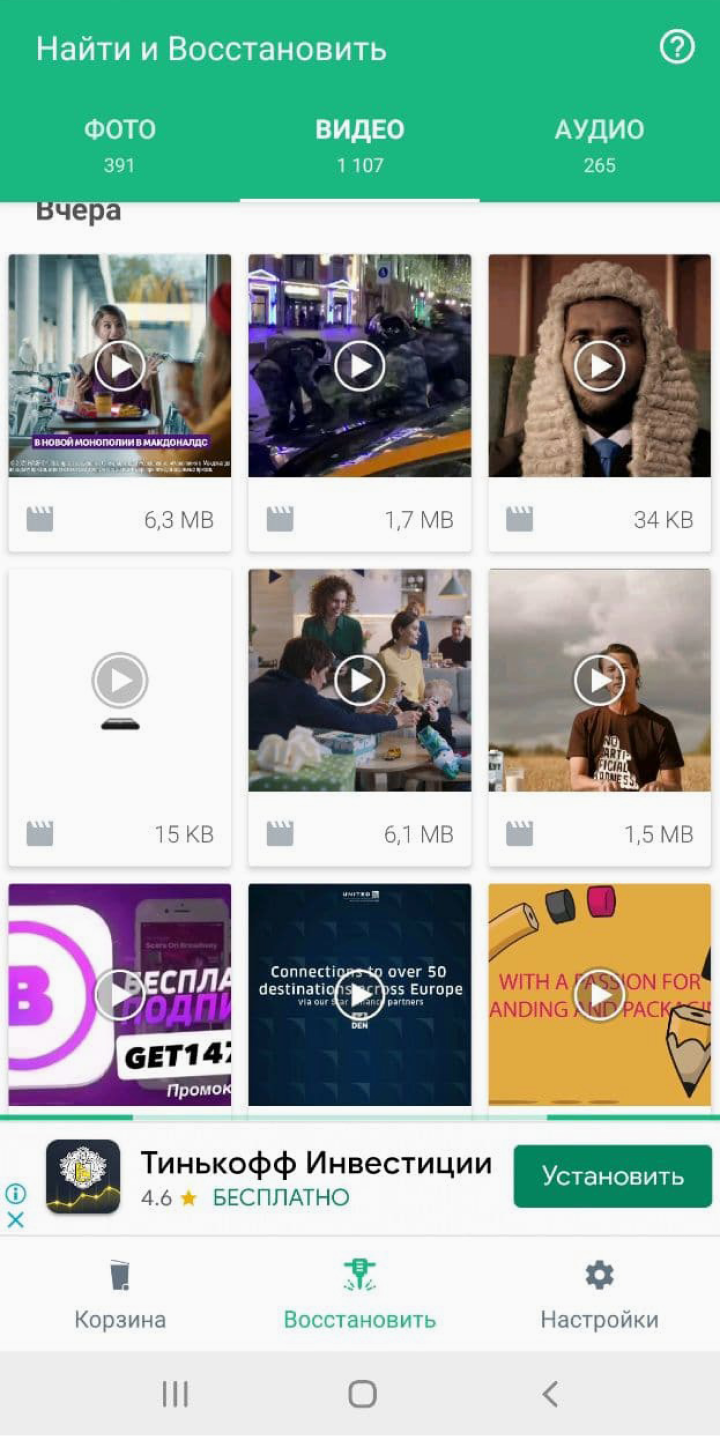720x1436 pixels.
Task: Open the Connections to over 50 destinations video
Action: tap(360, 995)
